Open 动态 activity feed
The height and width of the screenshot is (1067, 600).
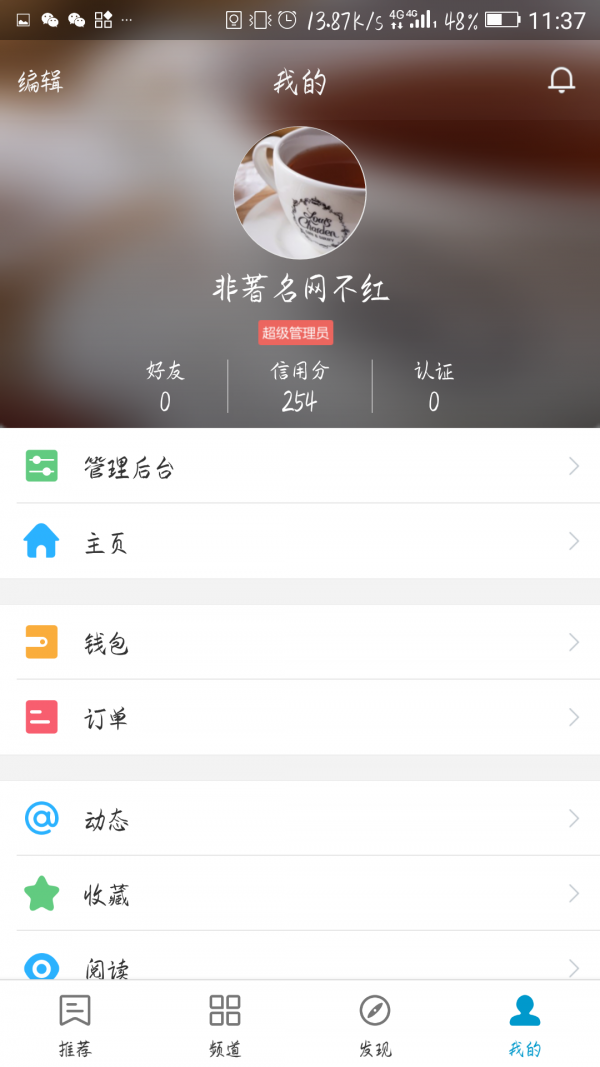coord(300,819)
